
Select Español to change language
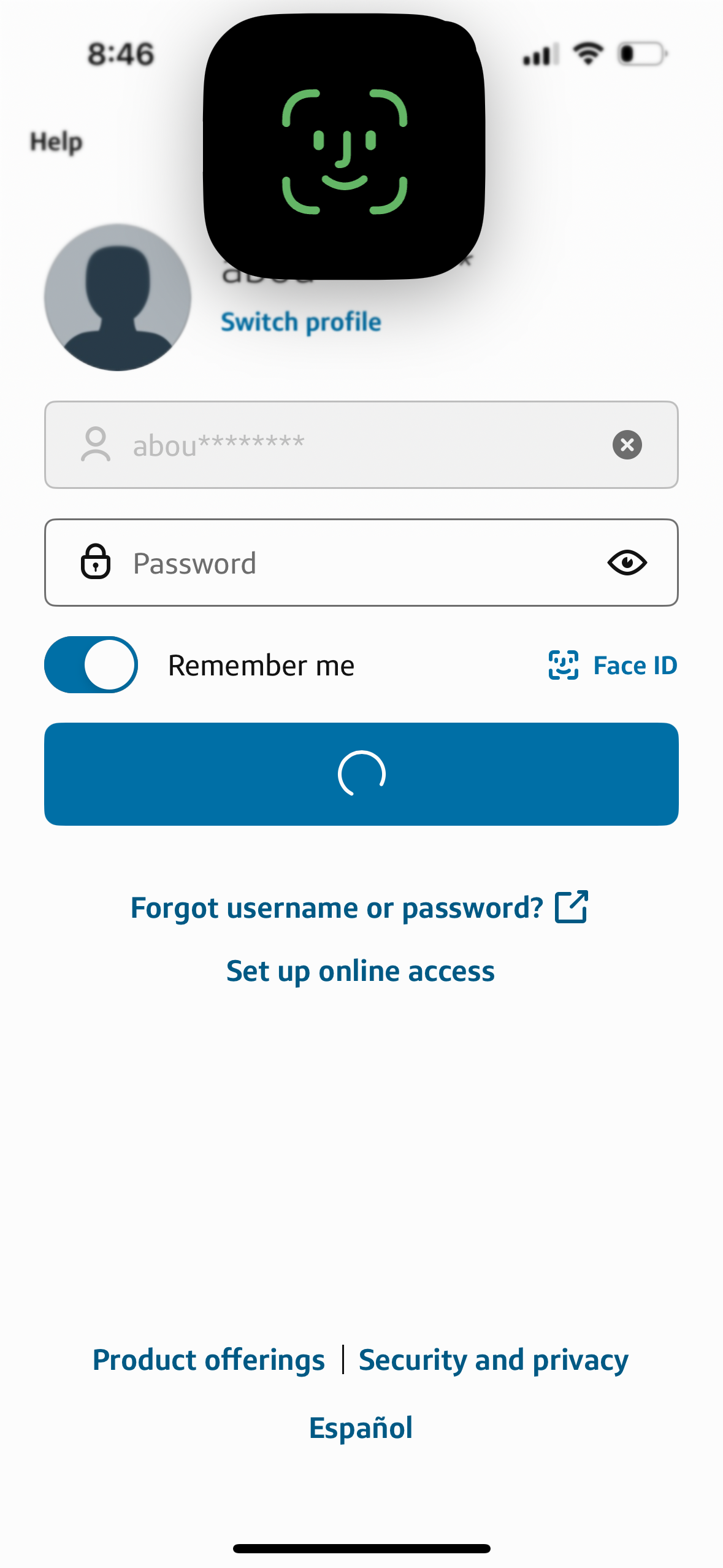click(x=361, y=1428)
